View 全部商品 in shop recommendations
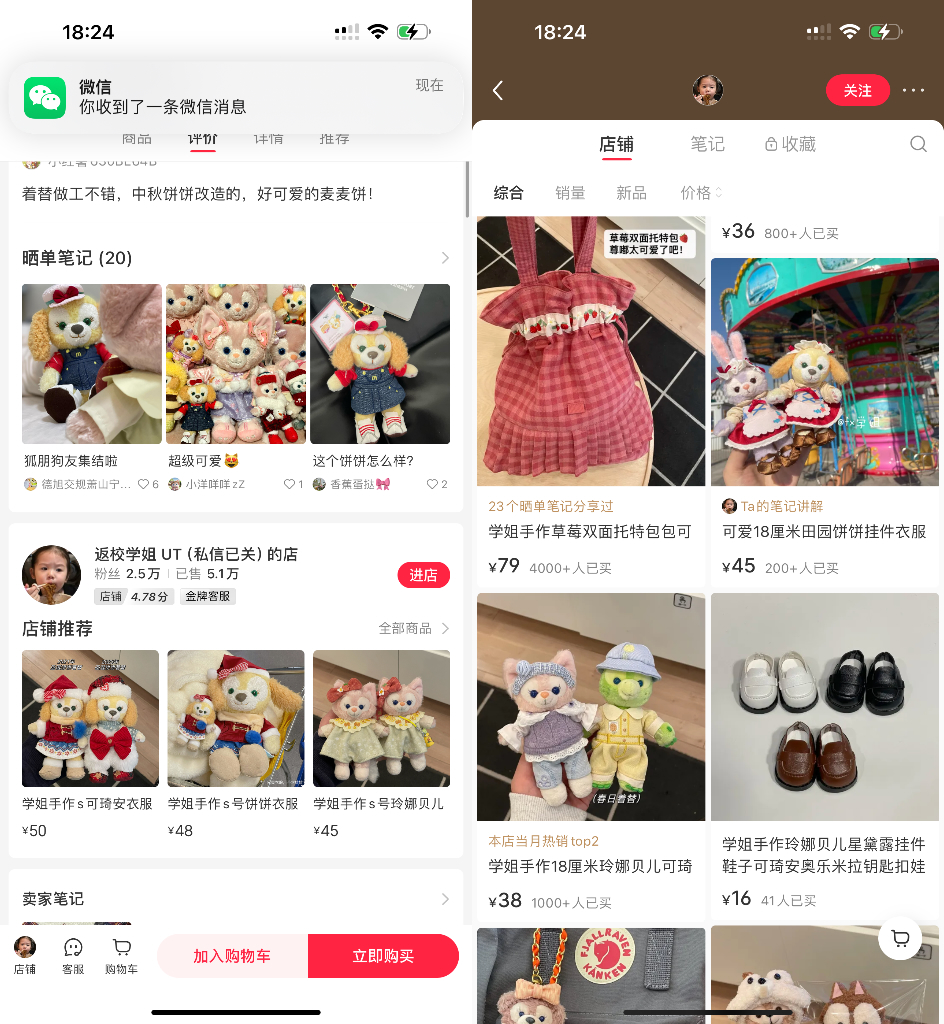Image resolution: width=944 pixels, height=1024 pixels. click(x=414, y=628)
